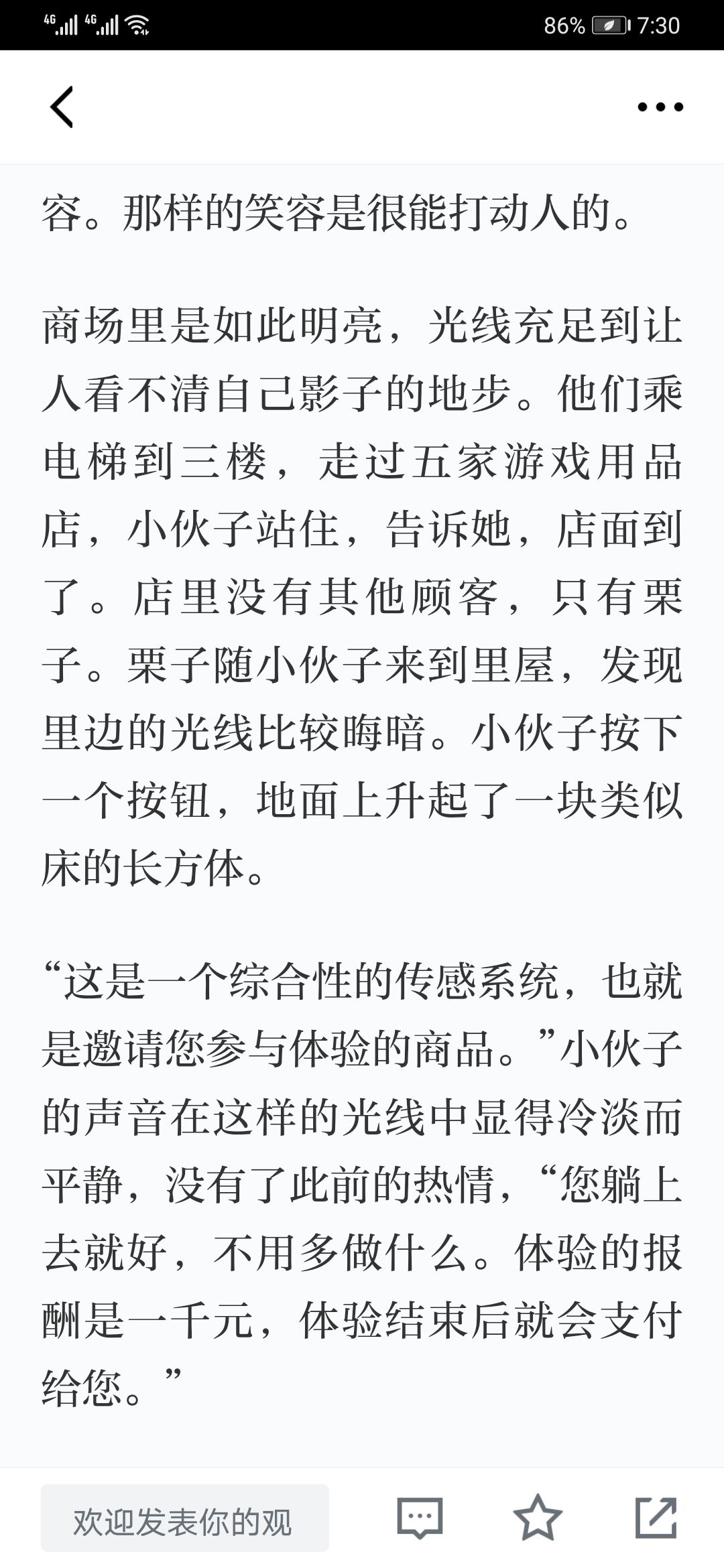Go back using the top-left arrow

pos(61,107)
